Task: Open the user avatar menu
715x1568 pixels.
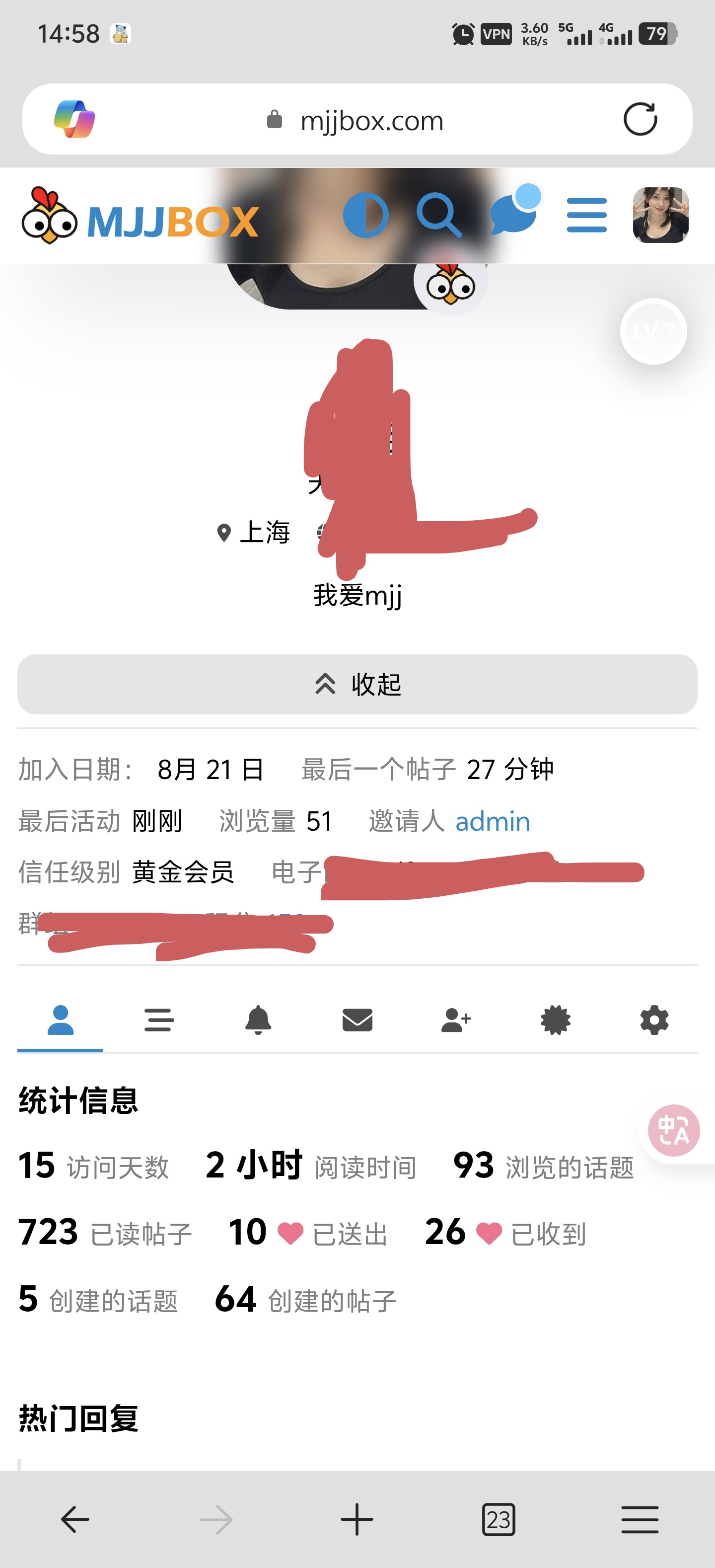Action: (660, 216)
